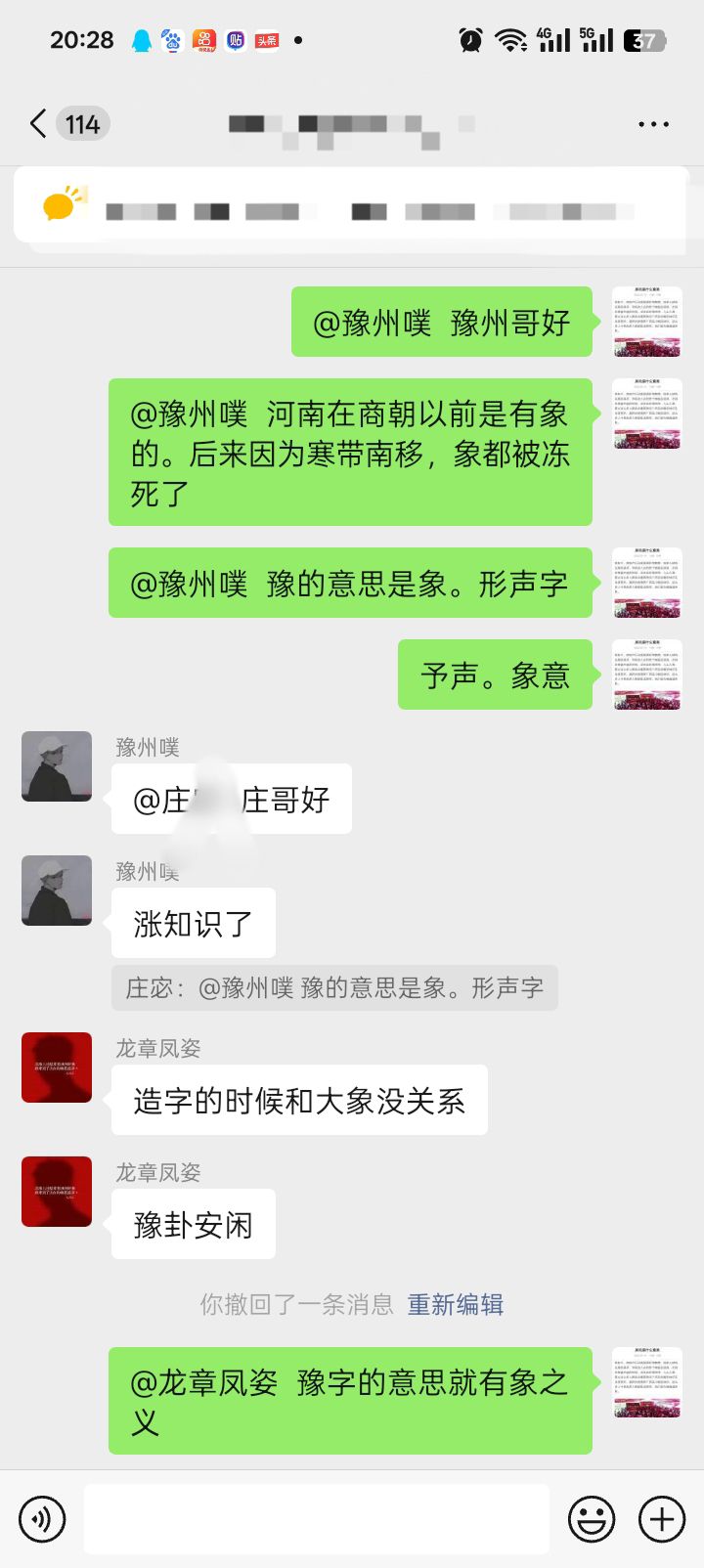Open the emoji picker
This screenshot has height=1568, width=704.
pos(592,1519)
